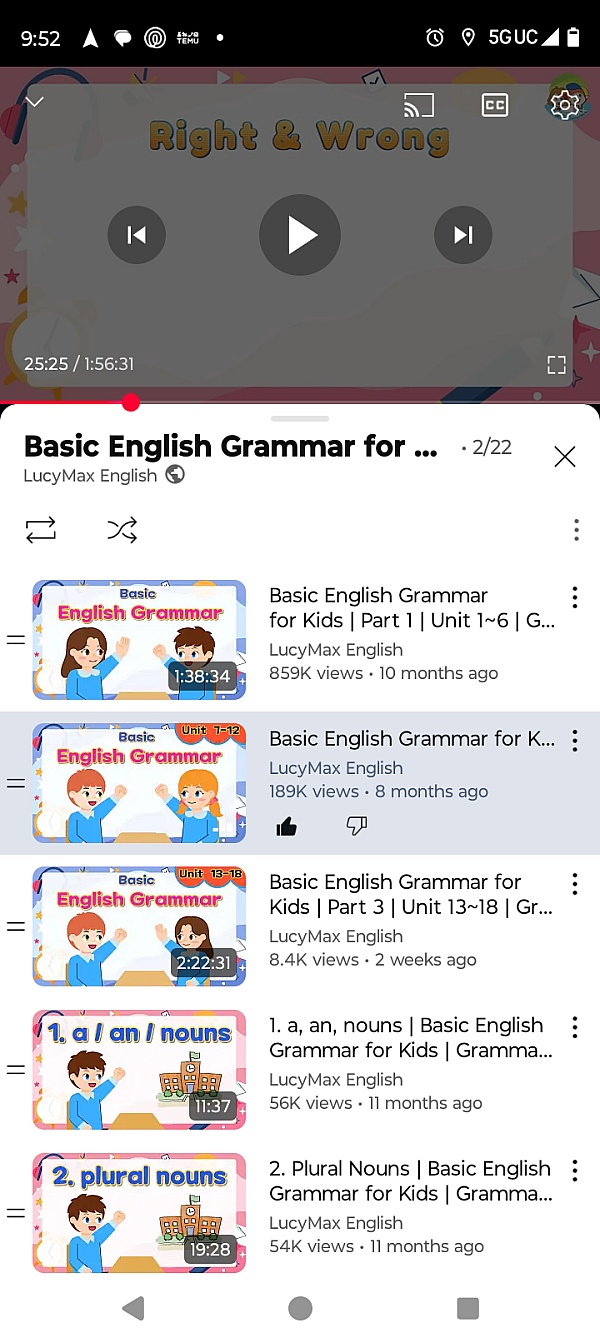
Task: Minimize the video player
Action: tap(35, 103)
